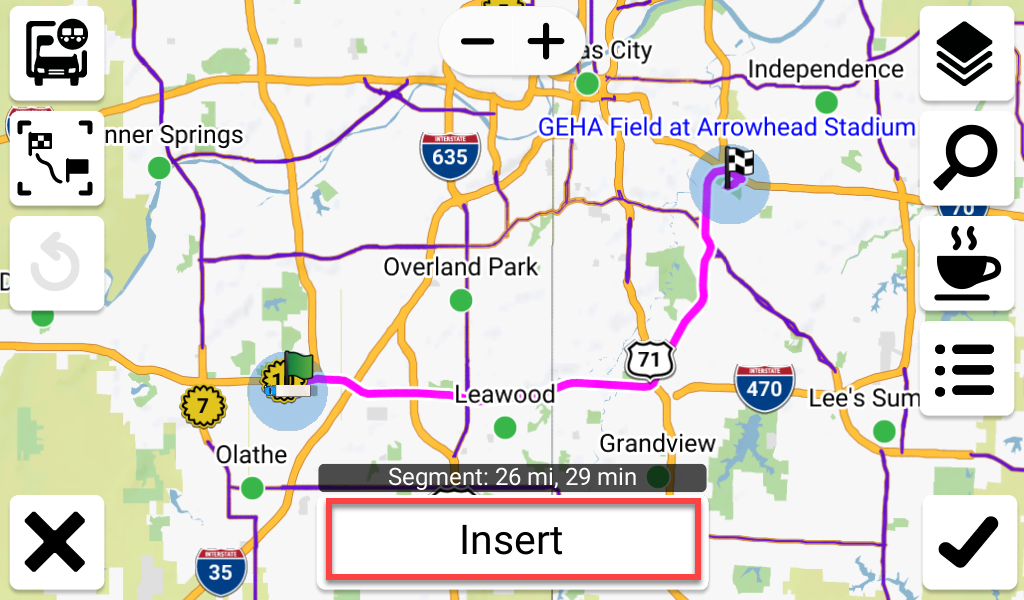1024x600 pixels.
Task: Zoom out the map with minus
Action: [478, 42]
